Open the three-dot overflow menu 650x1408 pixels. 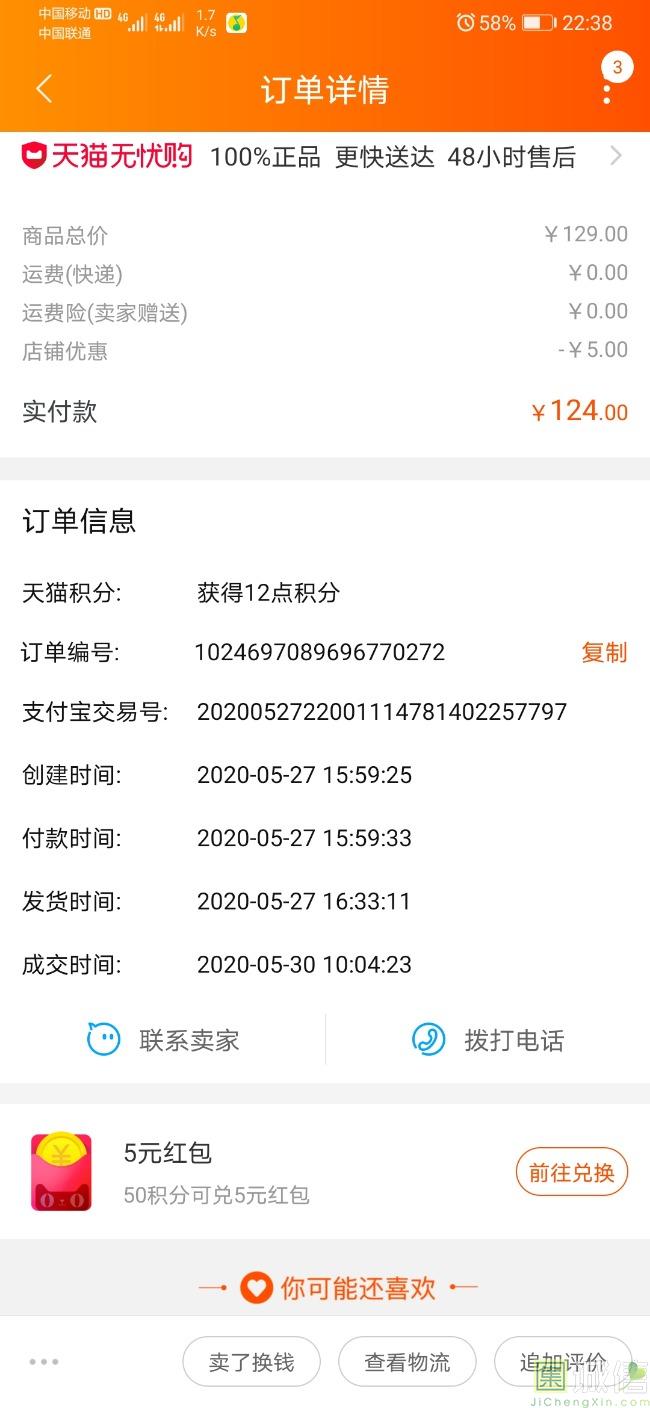point(607,92)
